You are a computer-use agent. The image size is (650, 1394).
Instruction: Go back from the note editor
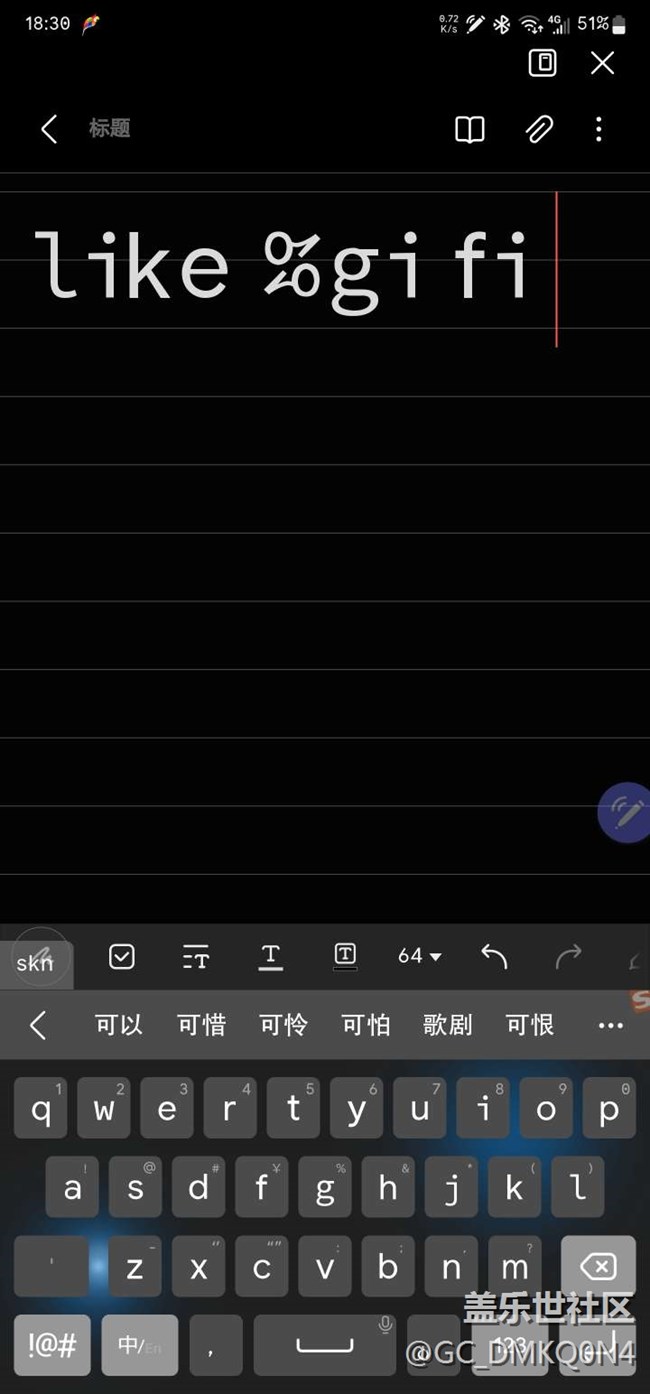coord(48,128)
